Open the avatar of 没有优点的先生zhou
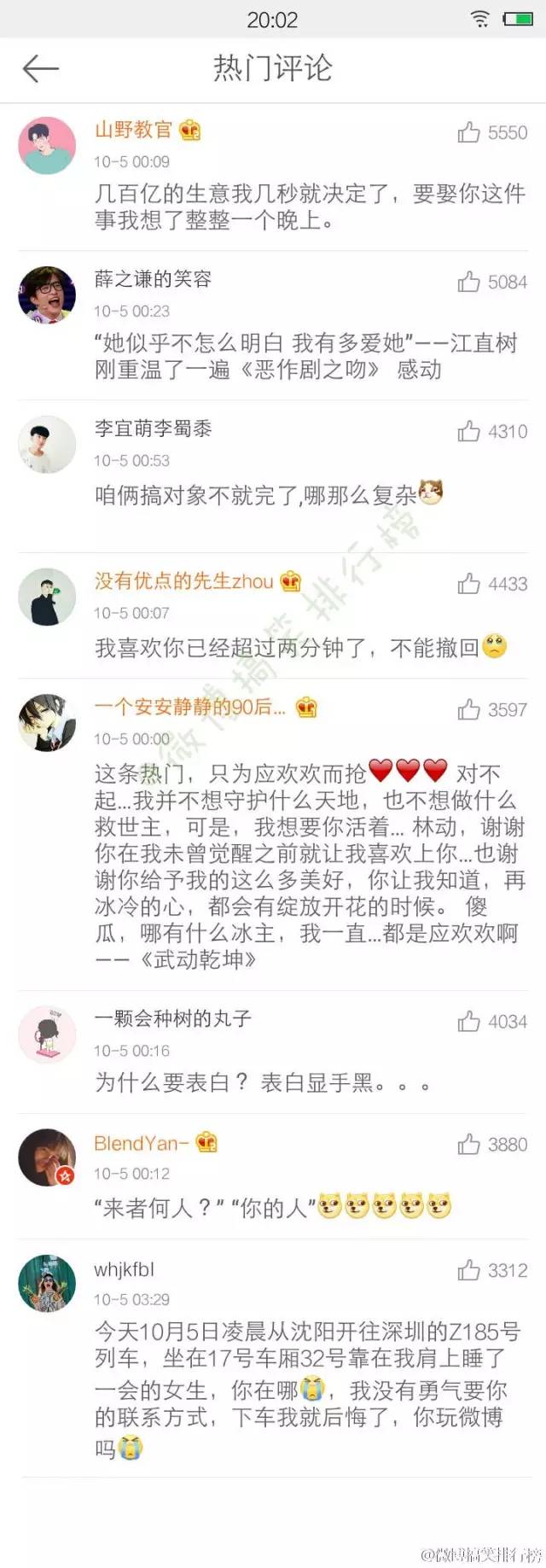Viewport: 546px width, 1568px height. (47, 597)
